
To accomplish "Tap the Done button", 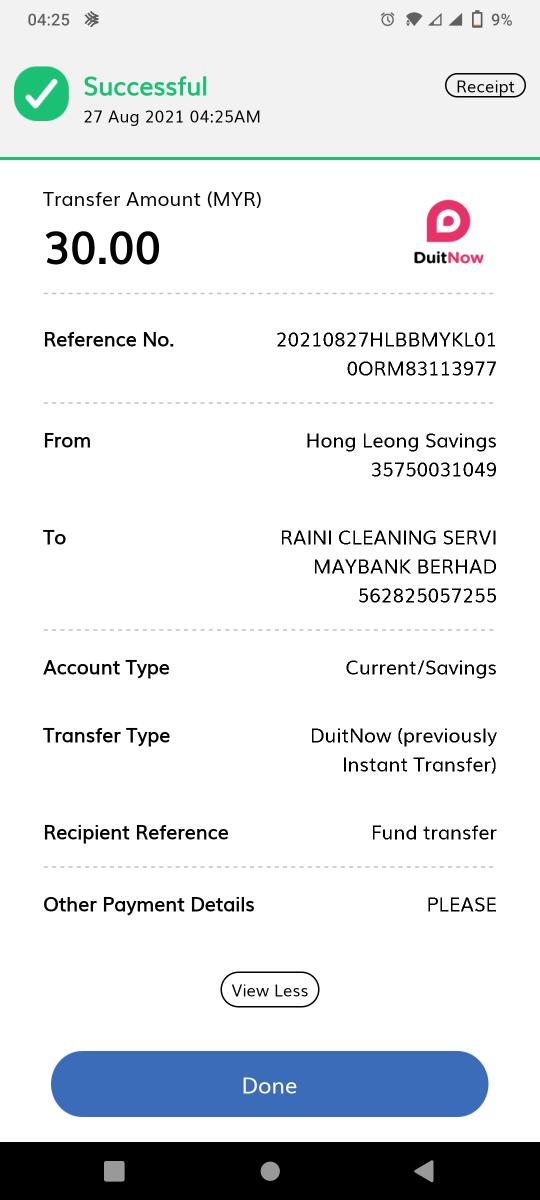I will click(x=270, y=1084).
